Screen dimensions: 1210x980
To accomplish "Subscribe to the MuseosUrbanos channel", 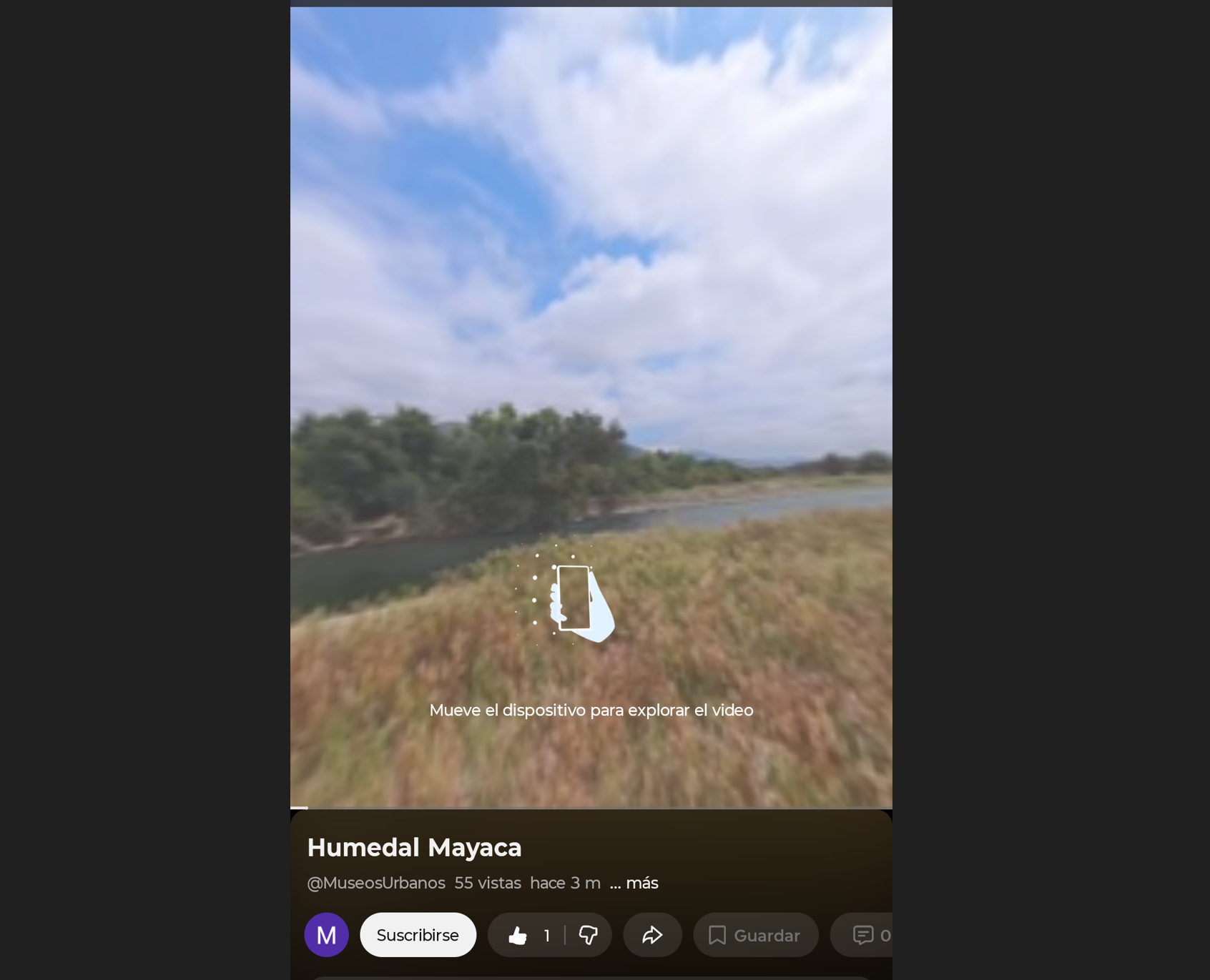I will tap(418, 935).
